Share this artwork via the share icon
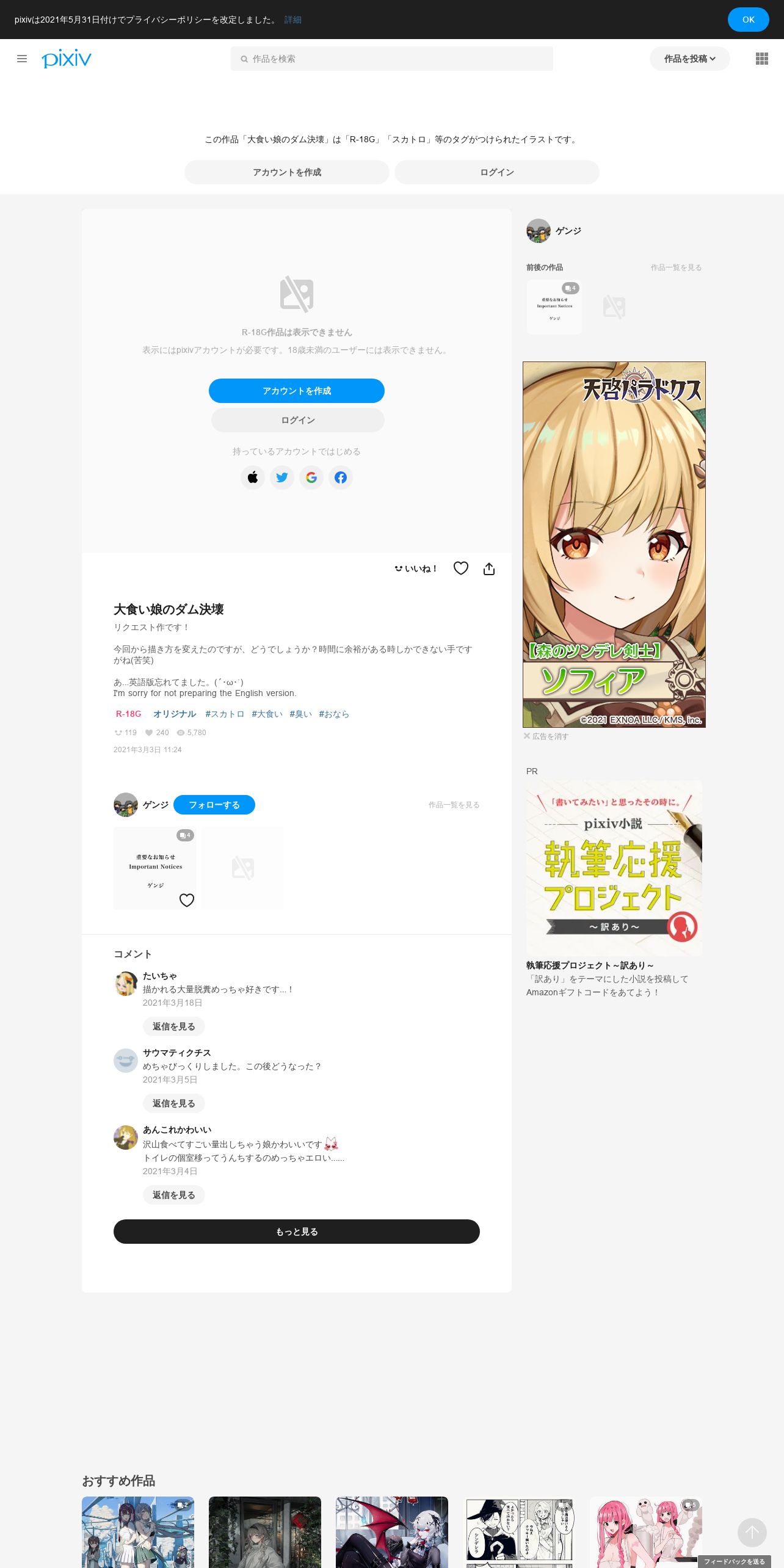The width and height of the screenshot is (784, 1568). coord(489,568)
